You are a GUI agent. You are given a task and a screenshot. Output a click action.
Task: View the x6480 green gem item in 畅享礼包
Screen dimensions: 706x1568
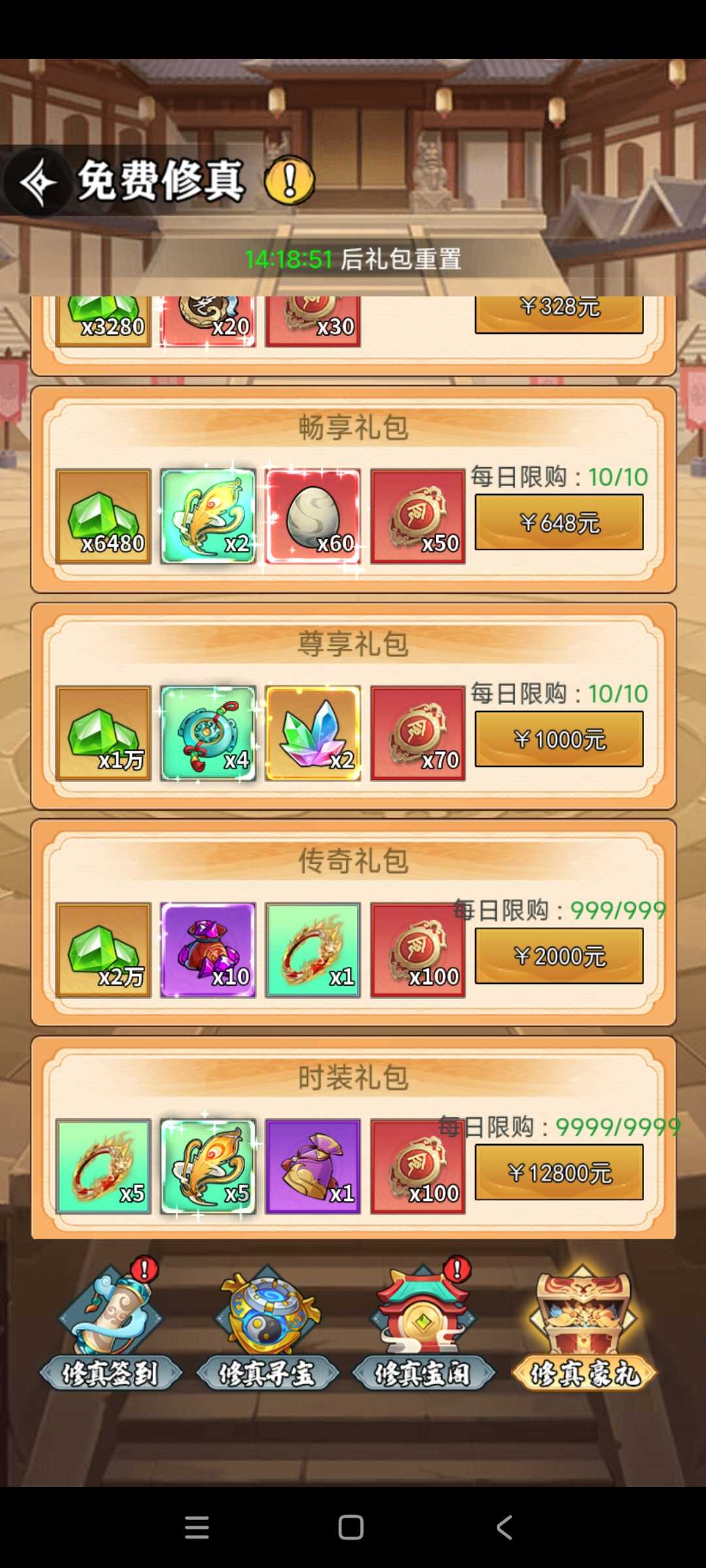click(103, 516)
